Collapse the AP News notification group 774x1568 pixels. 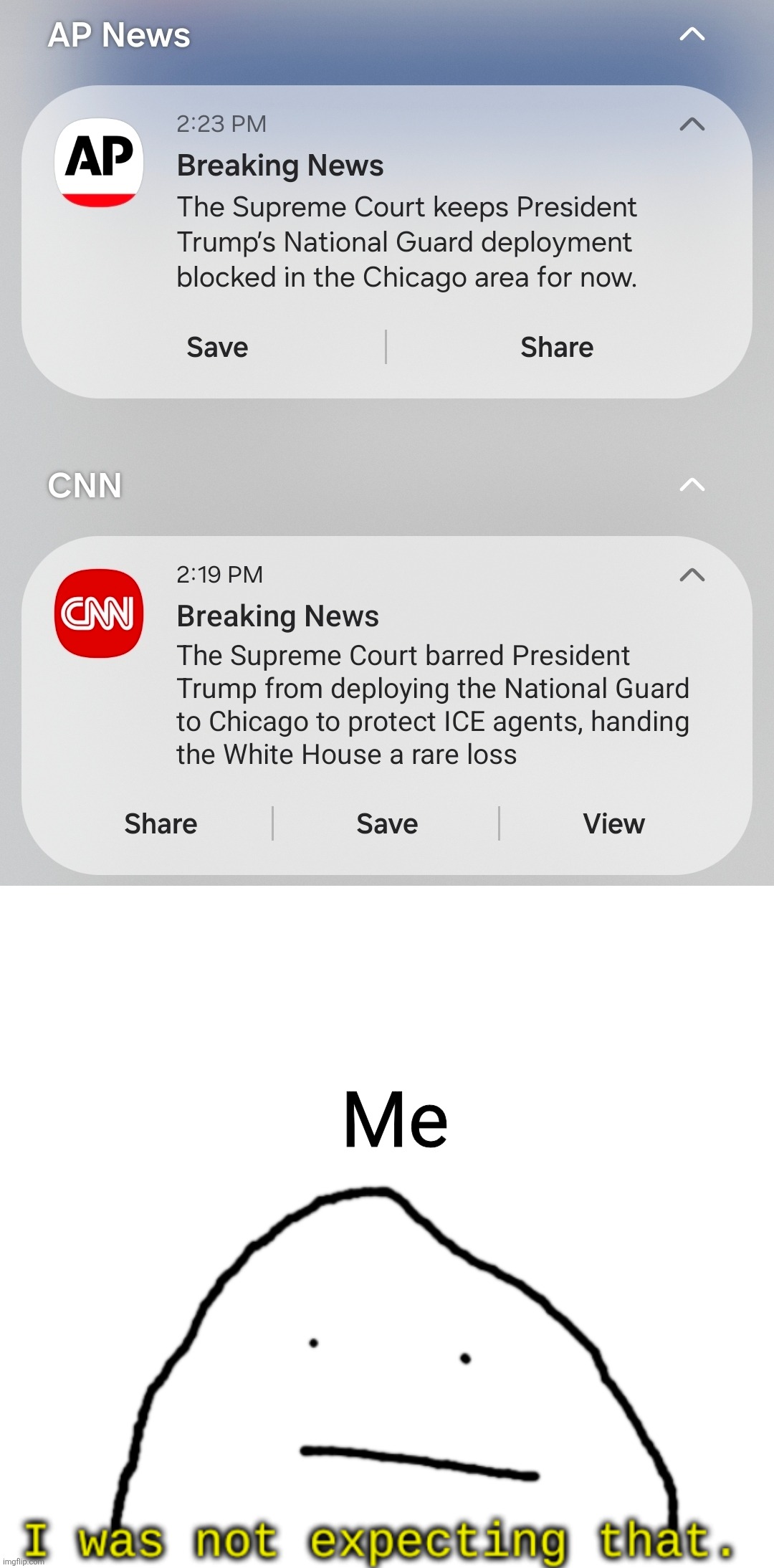coord(692,34)
